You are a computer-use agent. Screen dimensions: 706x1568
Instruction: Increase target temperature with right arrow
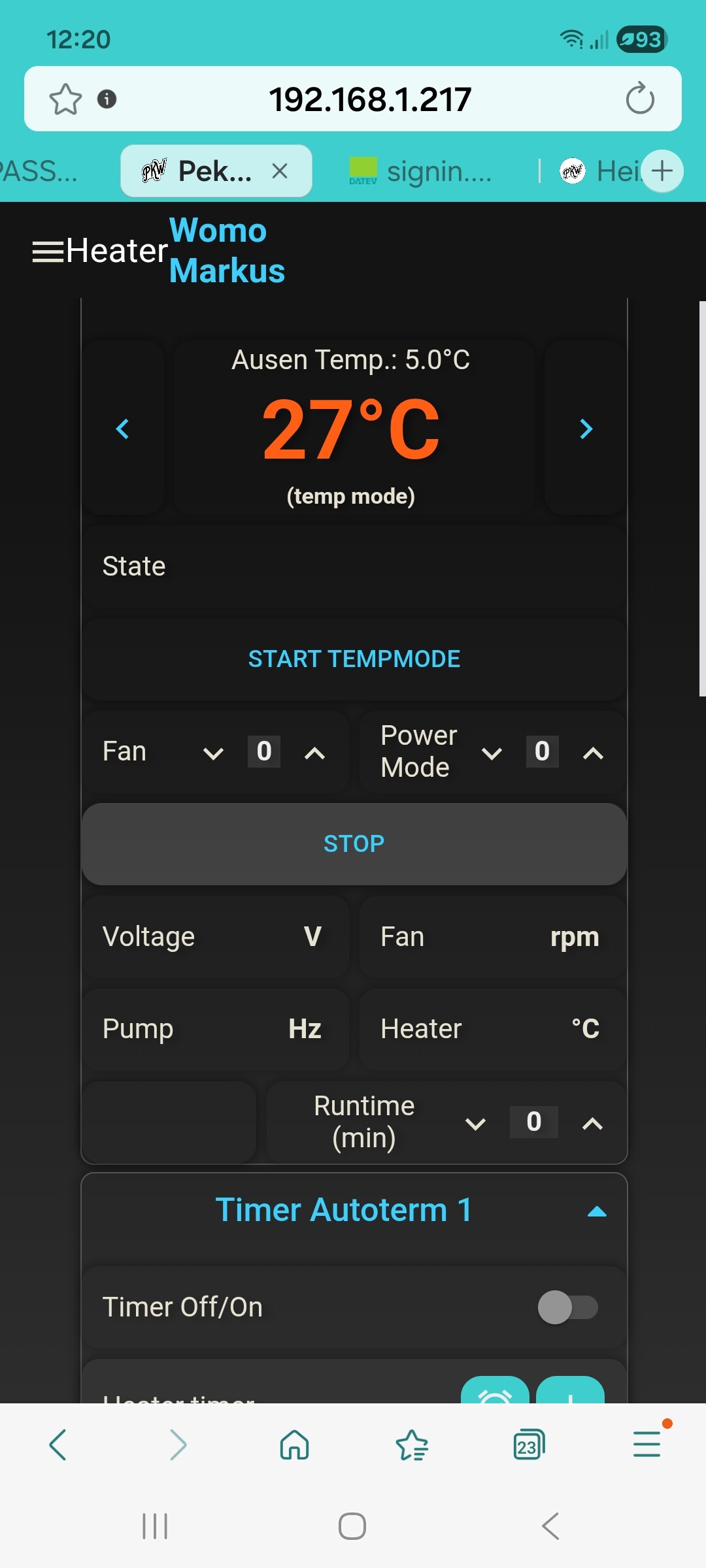[x=586, y=429]
